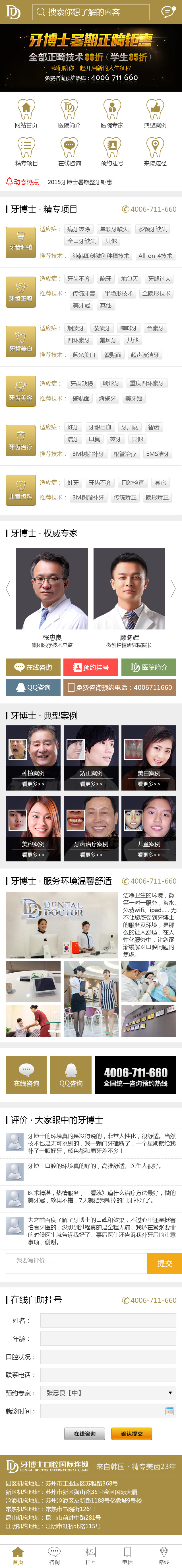Select the 蓝光美白 technology chip
Screen dimensions: 182x1568
83,355
